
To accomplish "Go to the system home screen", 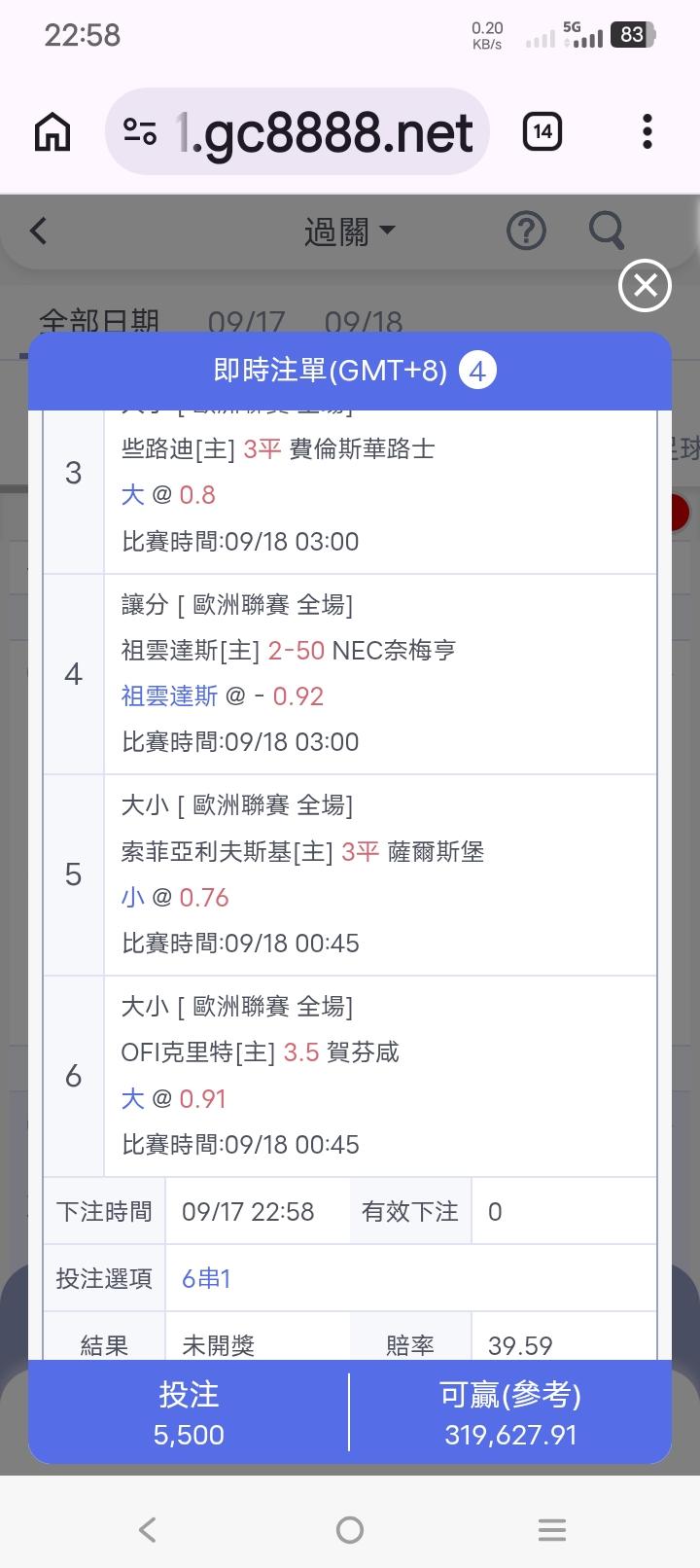I will [x=350, y=1530].
